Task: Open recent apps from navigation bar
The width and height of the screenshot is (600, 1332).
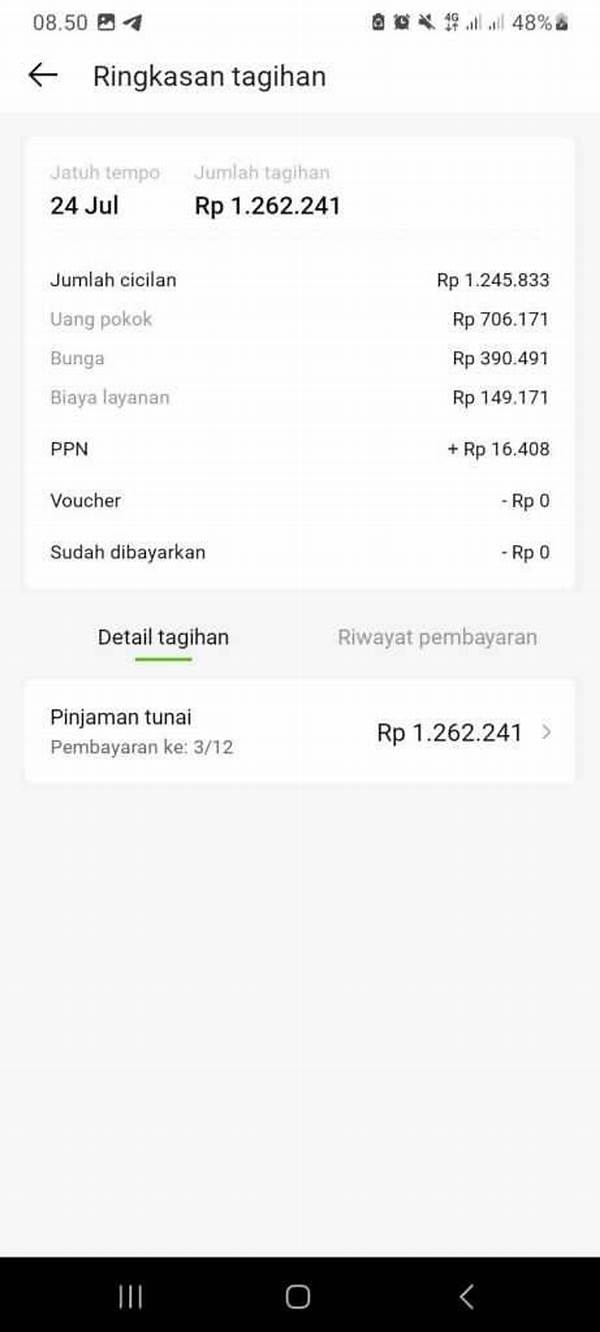Action: tap(130, 1297)
